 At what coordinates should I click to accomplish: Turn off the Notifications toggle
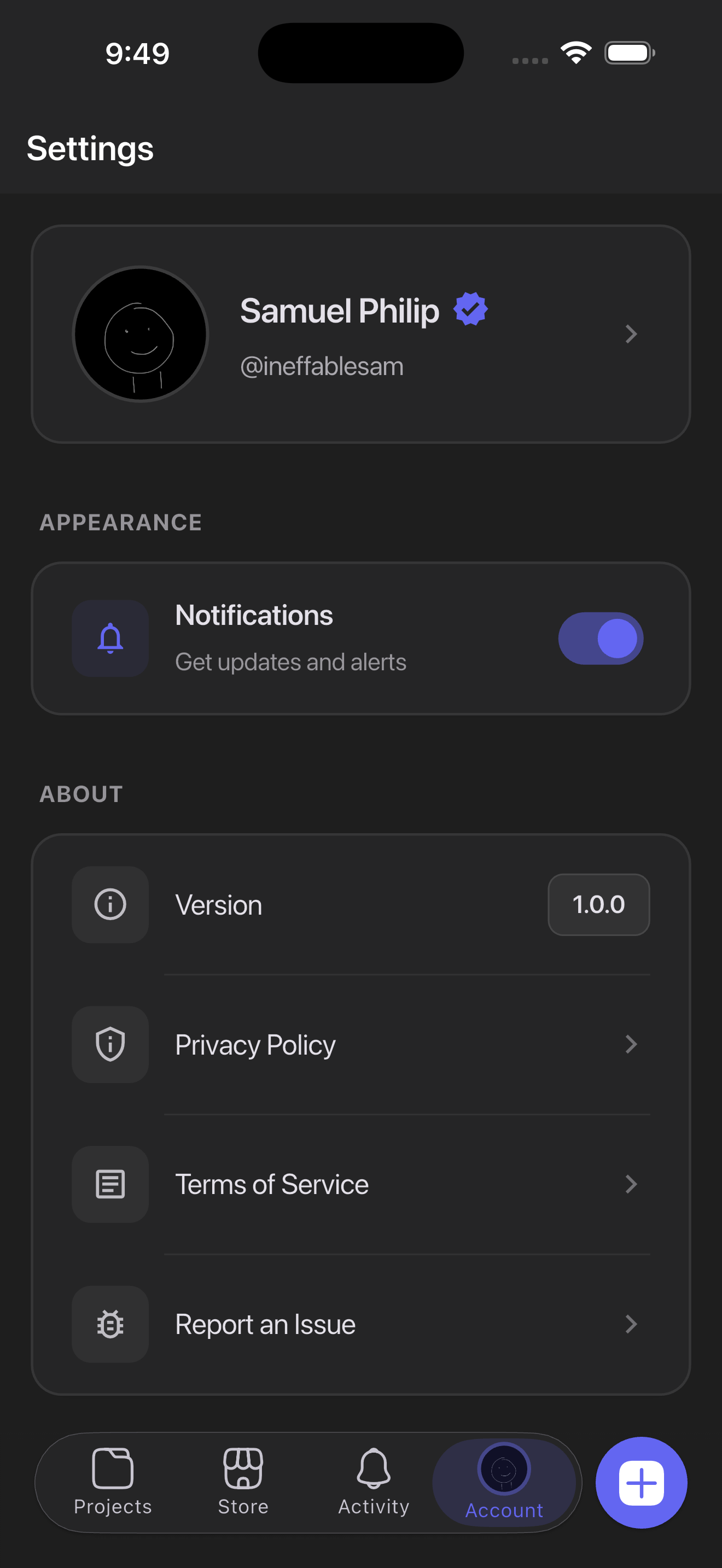pyautogui.click(x=600, y=638)
